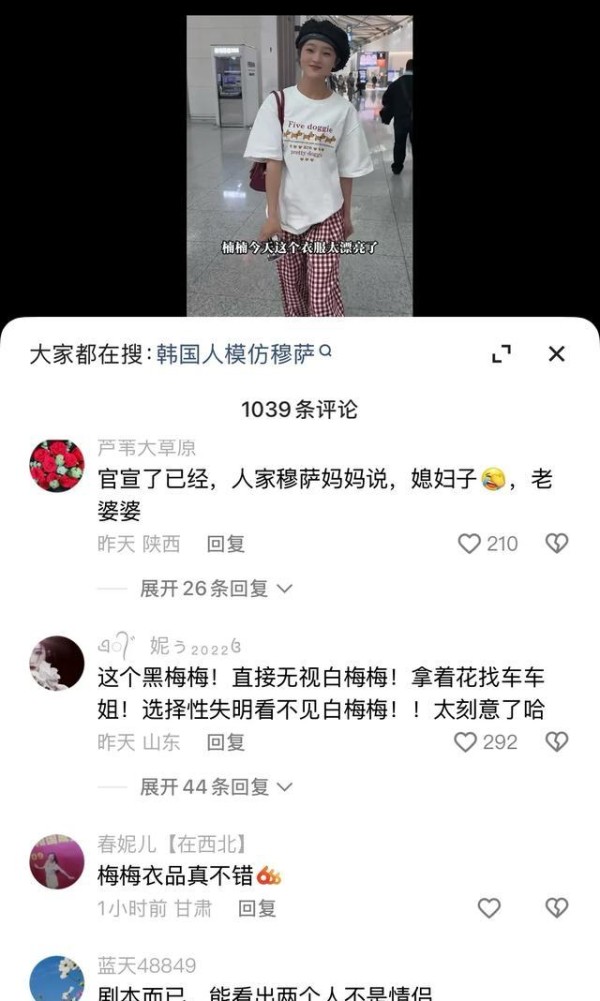The height and width of the screenshot is (1001, 600).
Task: Dislike the comment about 黑梅梅
Action: pyautogui.click(x=557, y=742)
